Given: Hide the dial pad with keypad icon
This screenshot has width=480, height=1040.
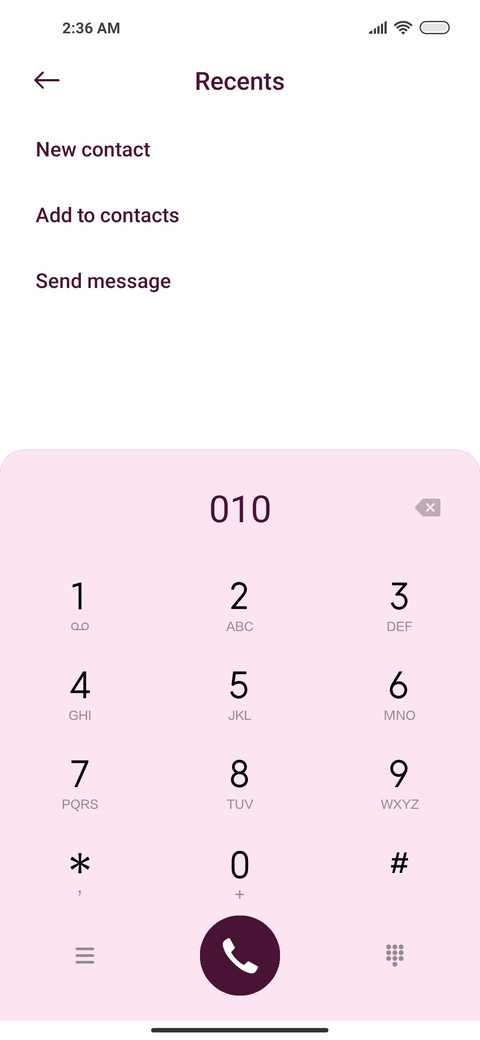Looking at the screenshot, I should point(395,955).
